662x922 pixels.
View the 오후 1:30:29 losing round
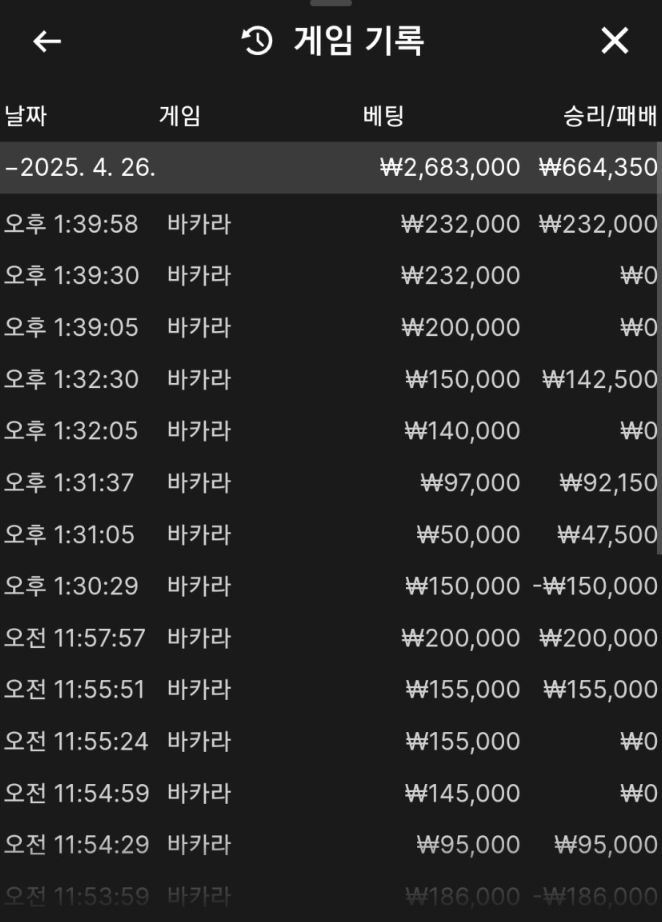330,586
